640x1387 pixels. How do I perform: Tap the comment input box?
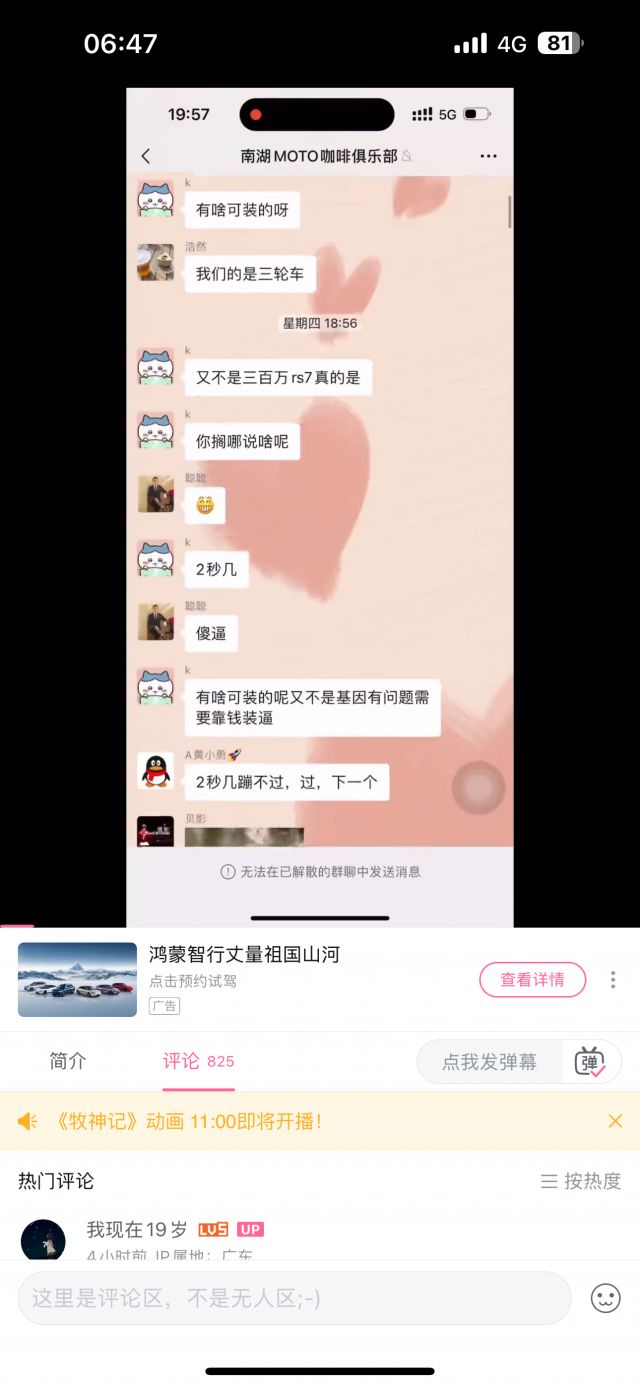[x=294, y=1298]
